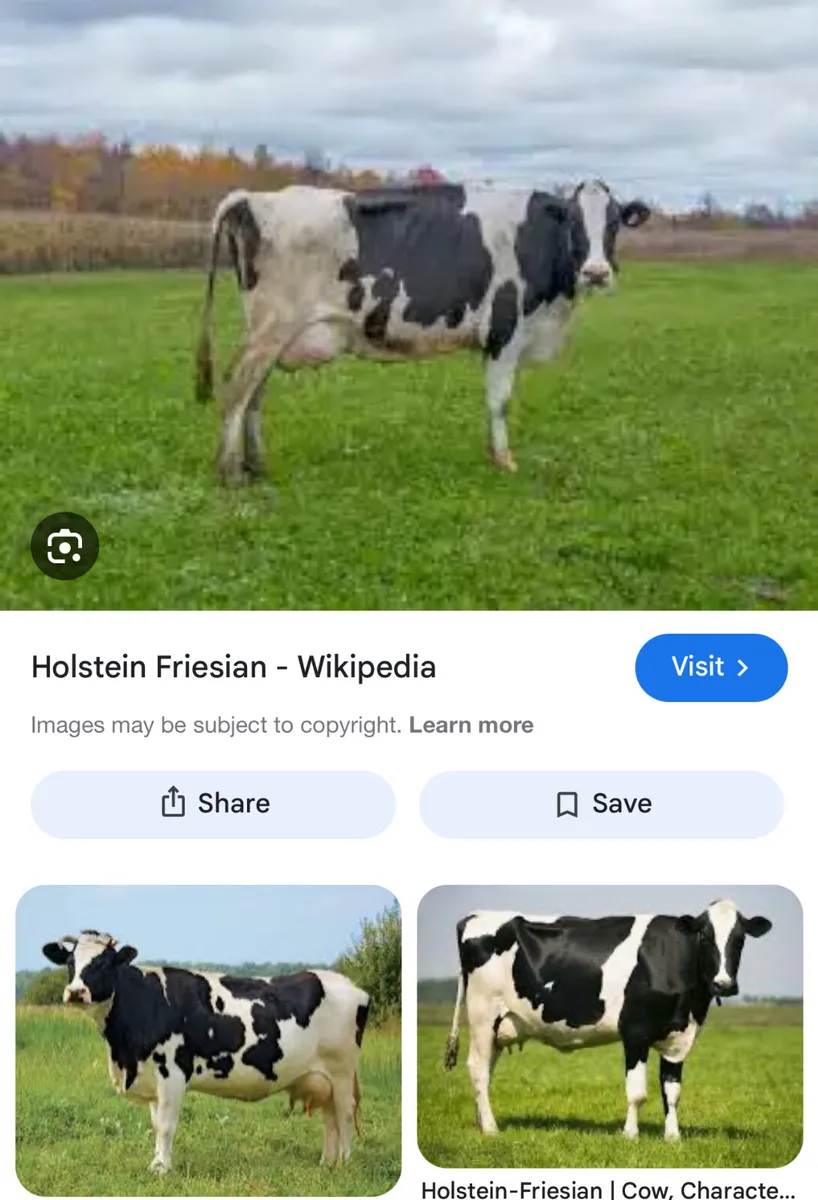Save this image to collections
The height and width of the screenshot is (1200, 818).
point(601,804)
